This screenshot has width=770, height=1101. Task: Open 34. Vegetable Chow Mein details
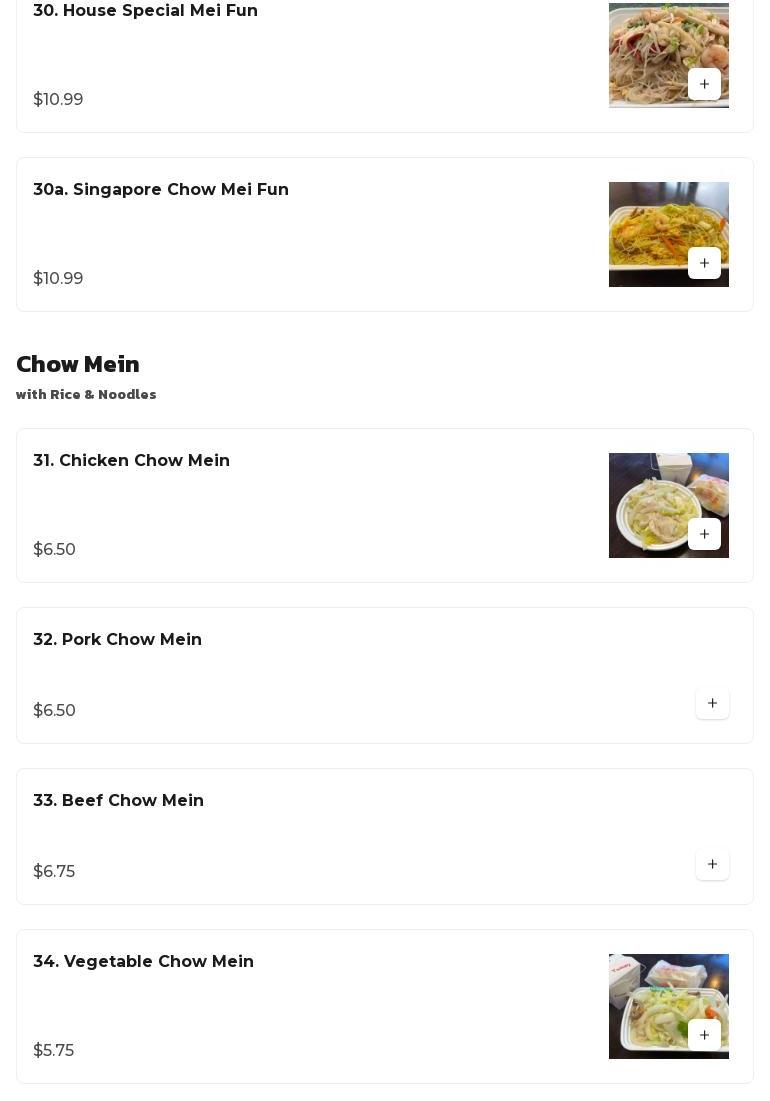pos(143,962)
